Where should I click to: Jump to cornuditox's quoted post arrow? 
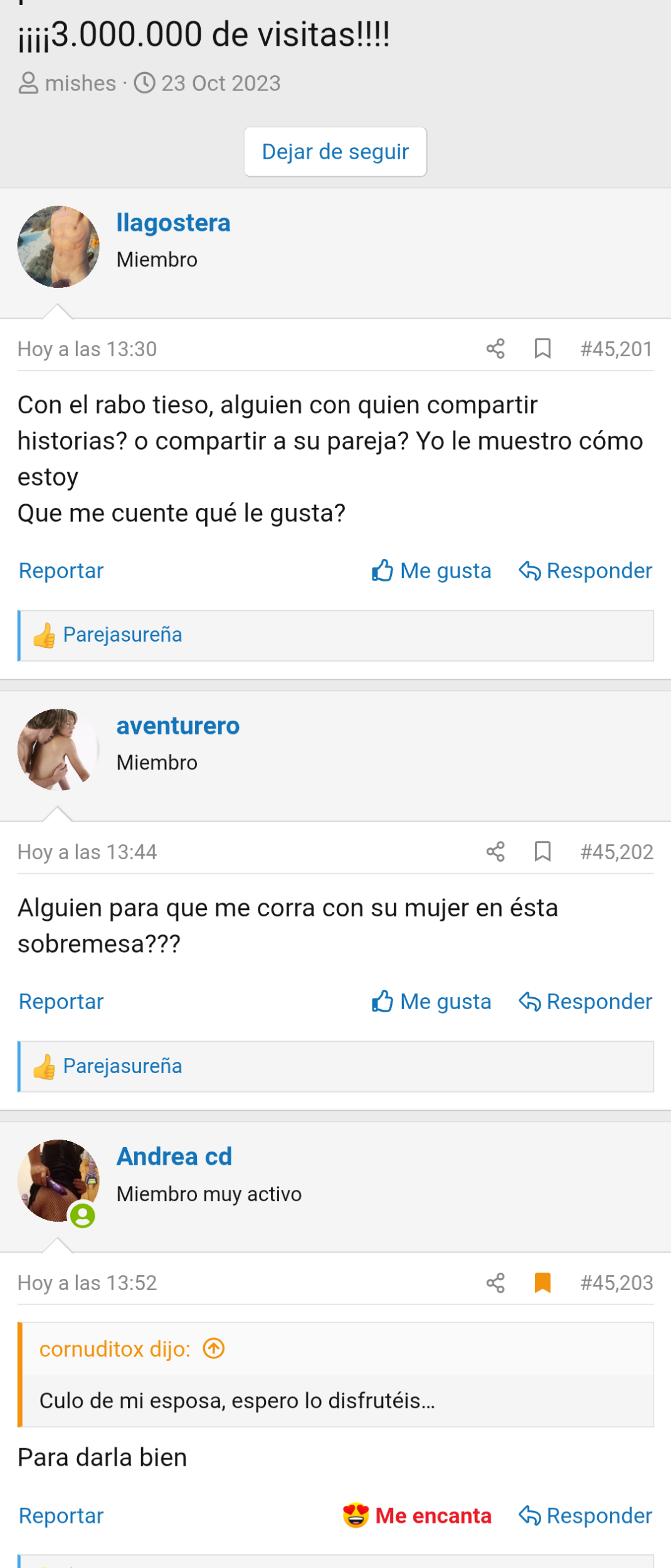(x=214, y=1348)
